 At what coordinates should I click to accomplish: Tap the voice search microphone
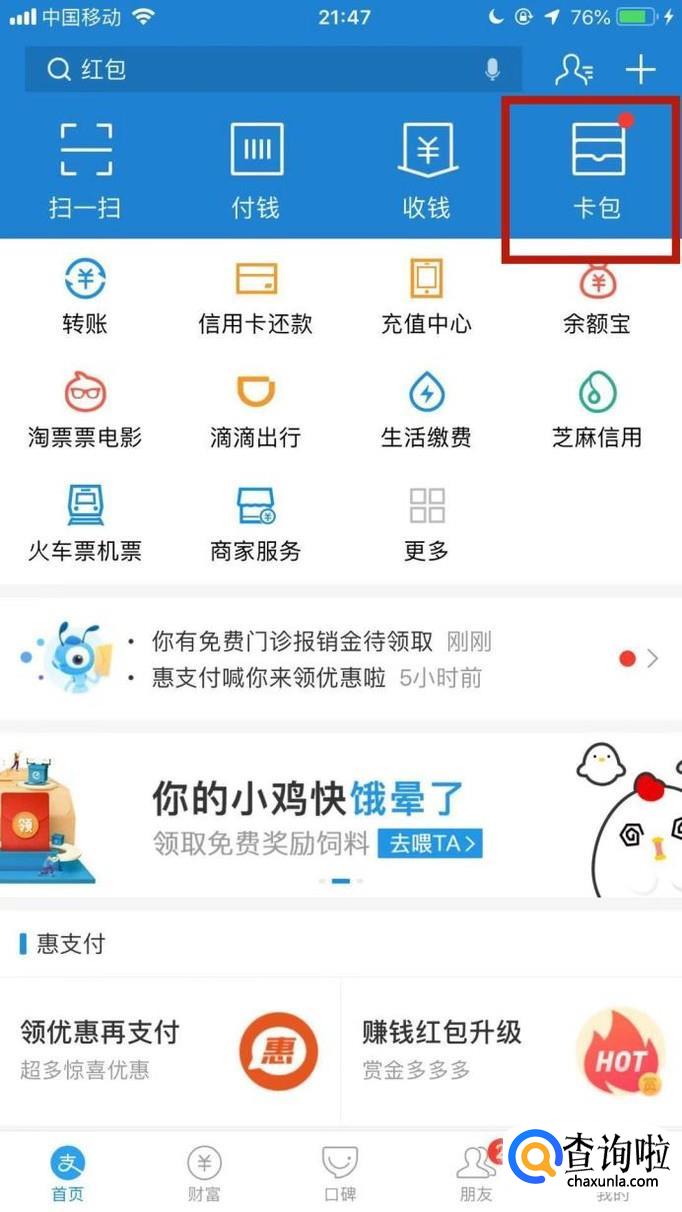[x=492, y=69]
